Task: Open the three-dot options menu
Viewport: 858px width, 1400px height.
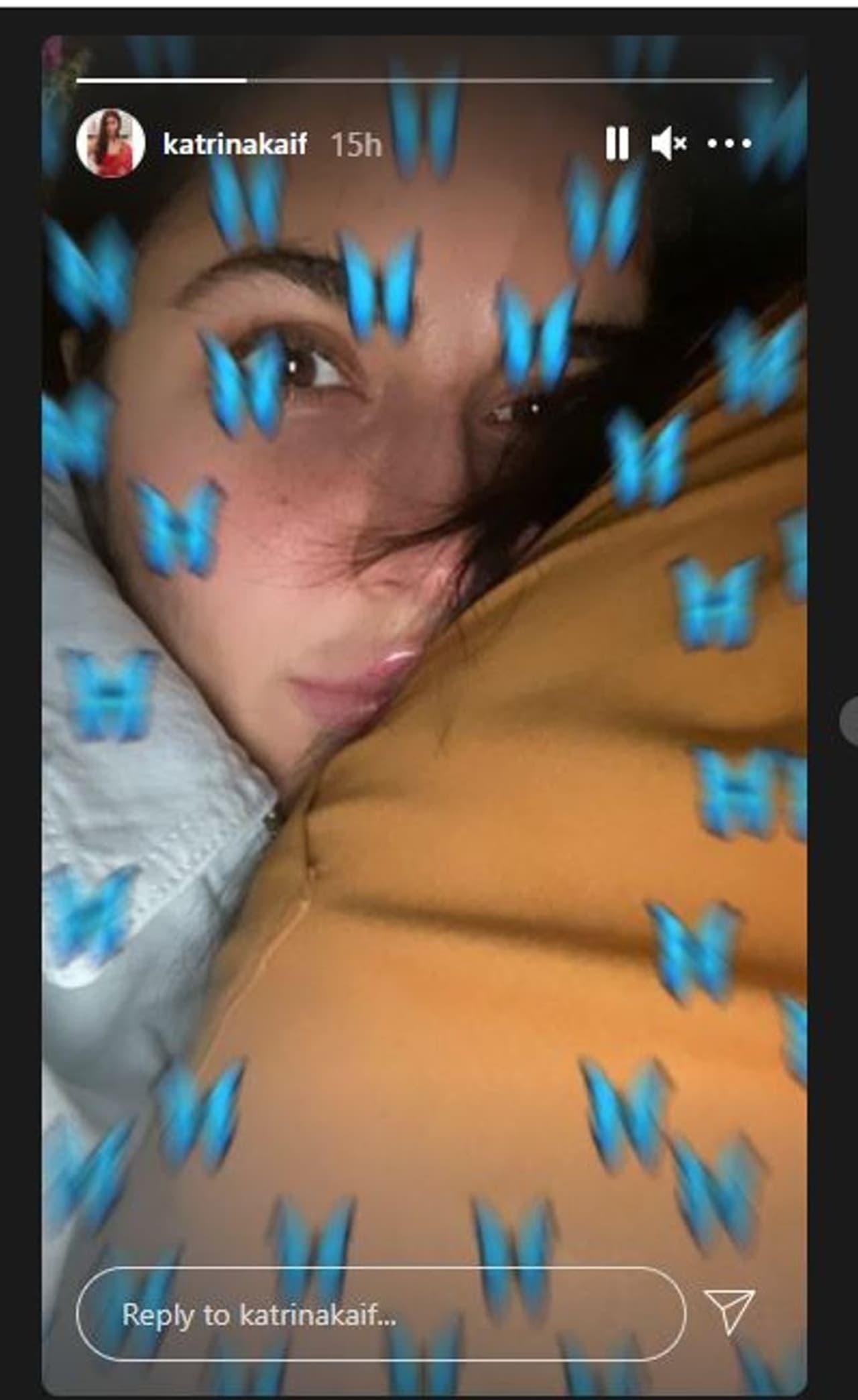Action: (729, 143)
